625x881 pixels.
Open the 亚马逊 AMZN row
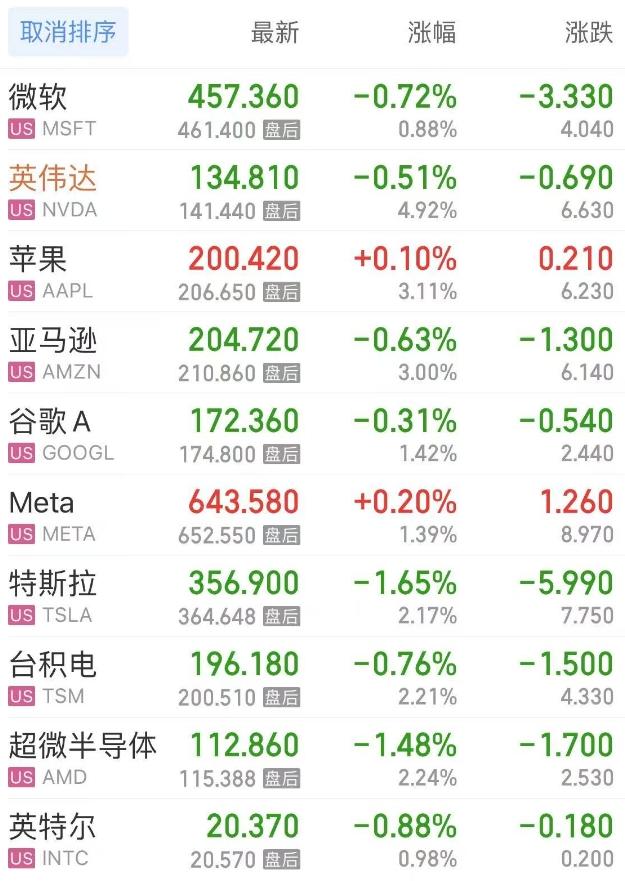(x=312, y=353)
